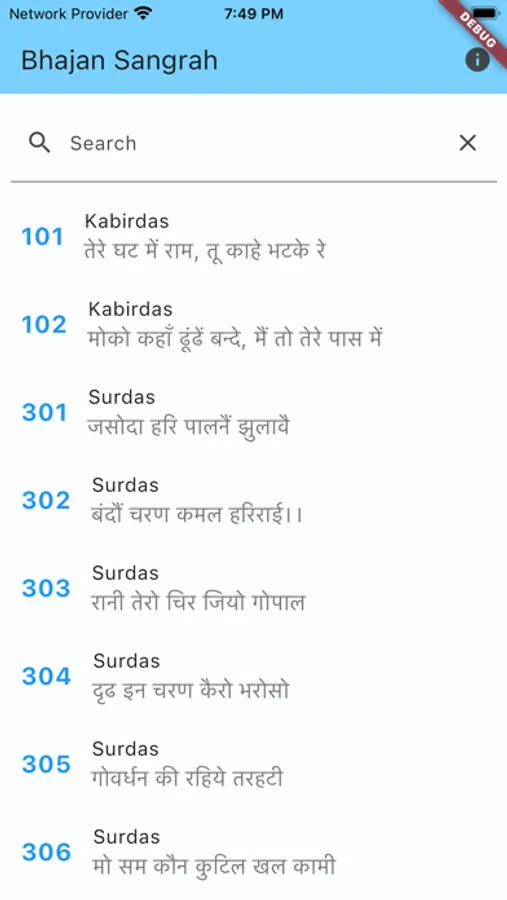Open the info icon in app bar

tap(477, 60)
